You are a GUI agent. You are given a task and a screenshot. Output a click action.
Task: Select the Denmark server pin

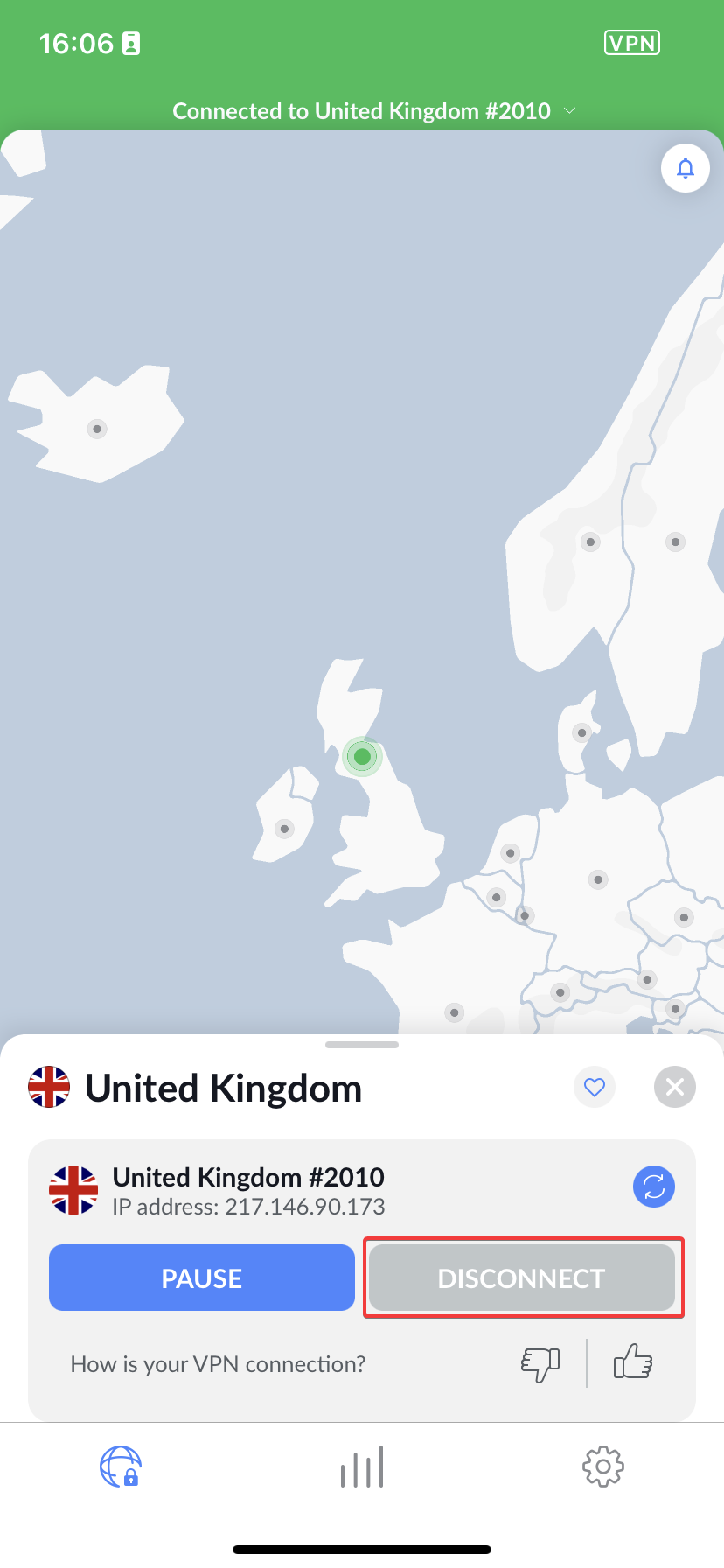581,732
